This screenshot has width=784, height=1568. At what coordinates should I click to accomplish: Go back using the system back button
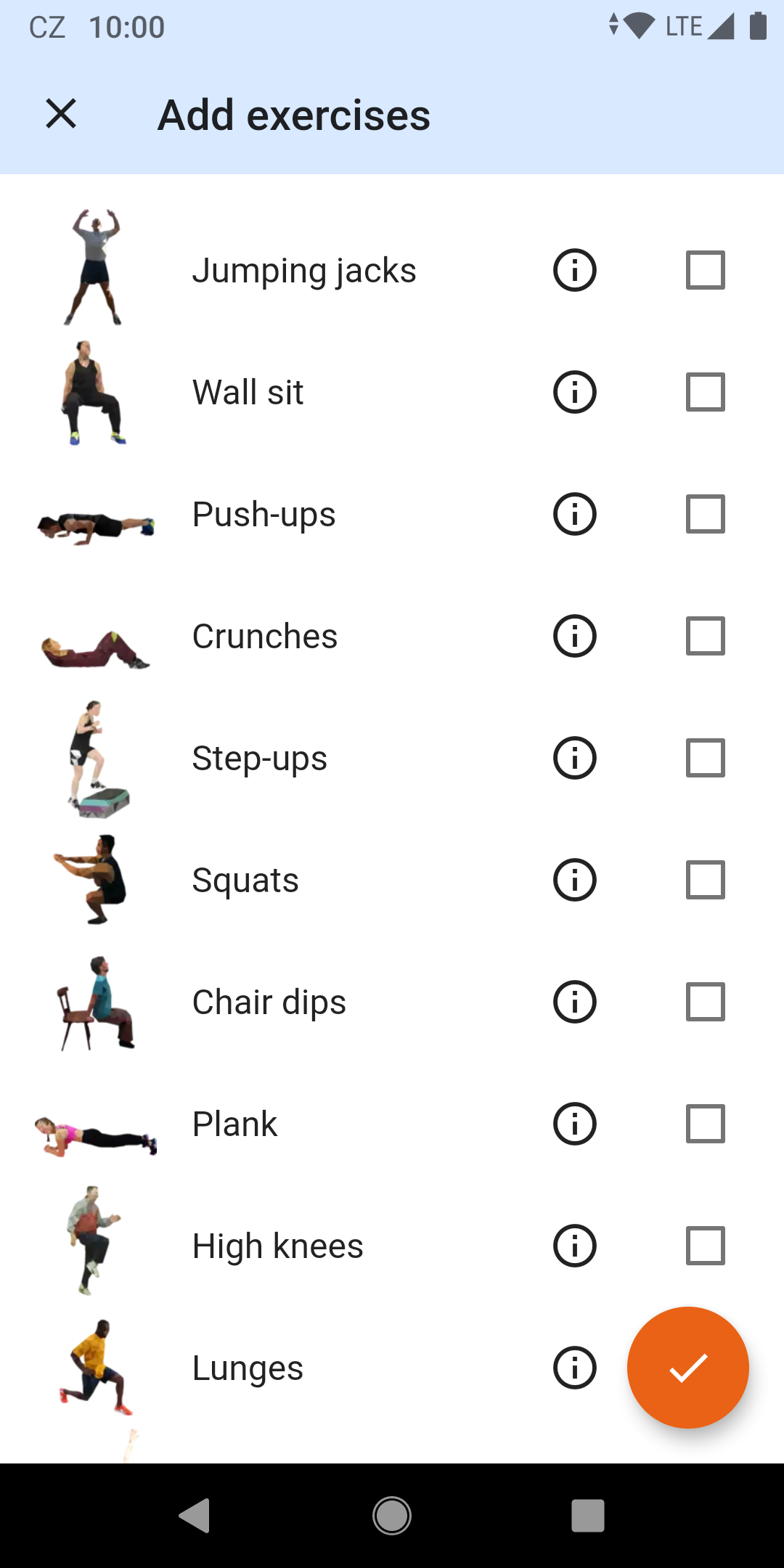(x=195, y=1516)
